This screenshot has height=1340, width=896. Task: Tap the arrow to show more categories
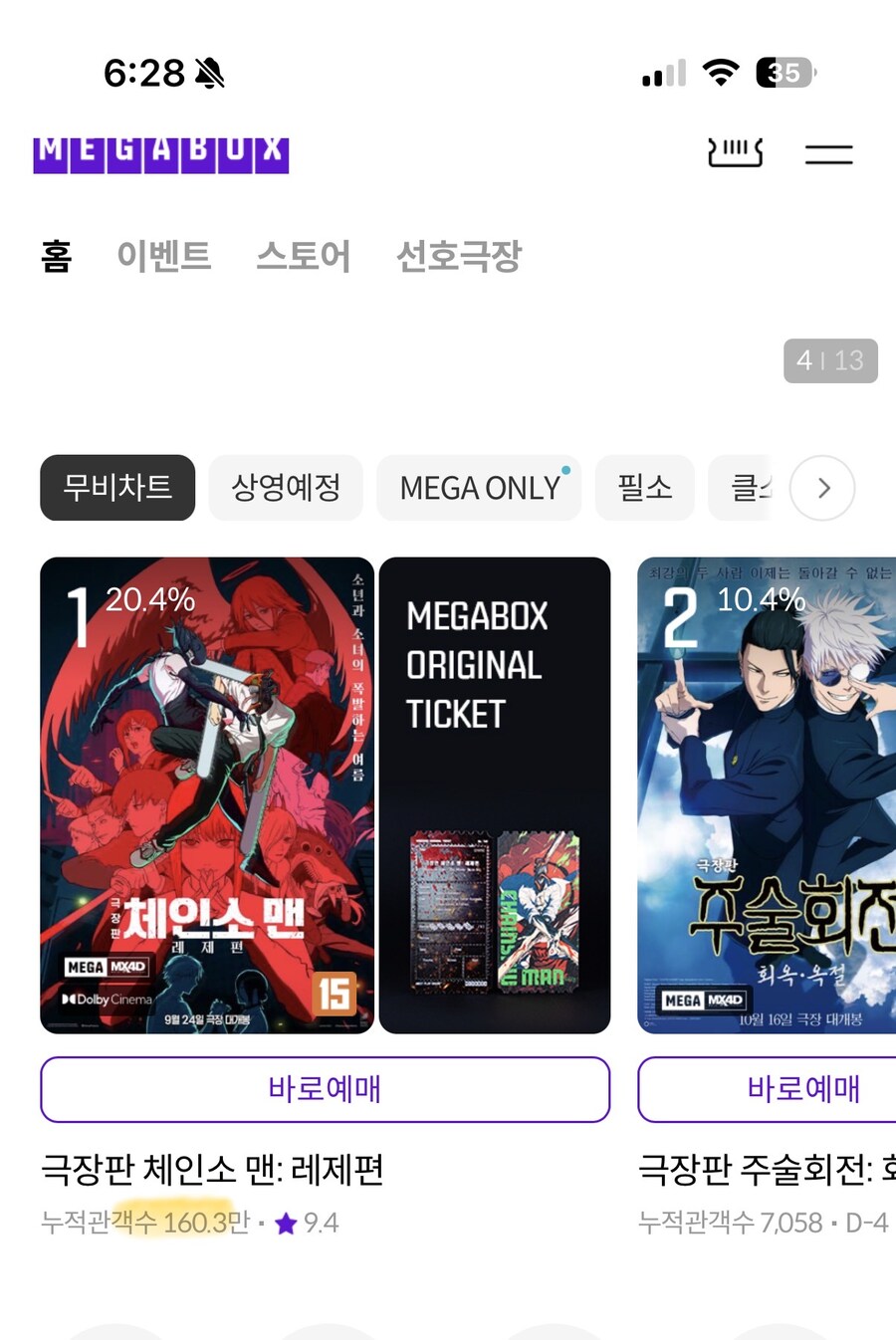tap(822, 488)
